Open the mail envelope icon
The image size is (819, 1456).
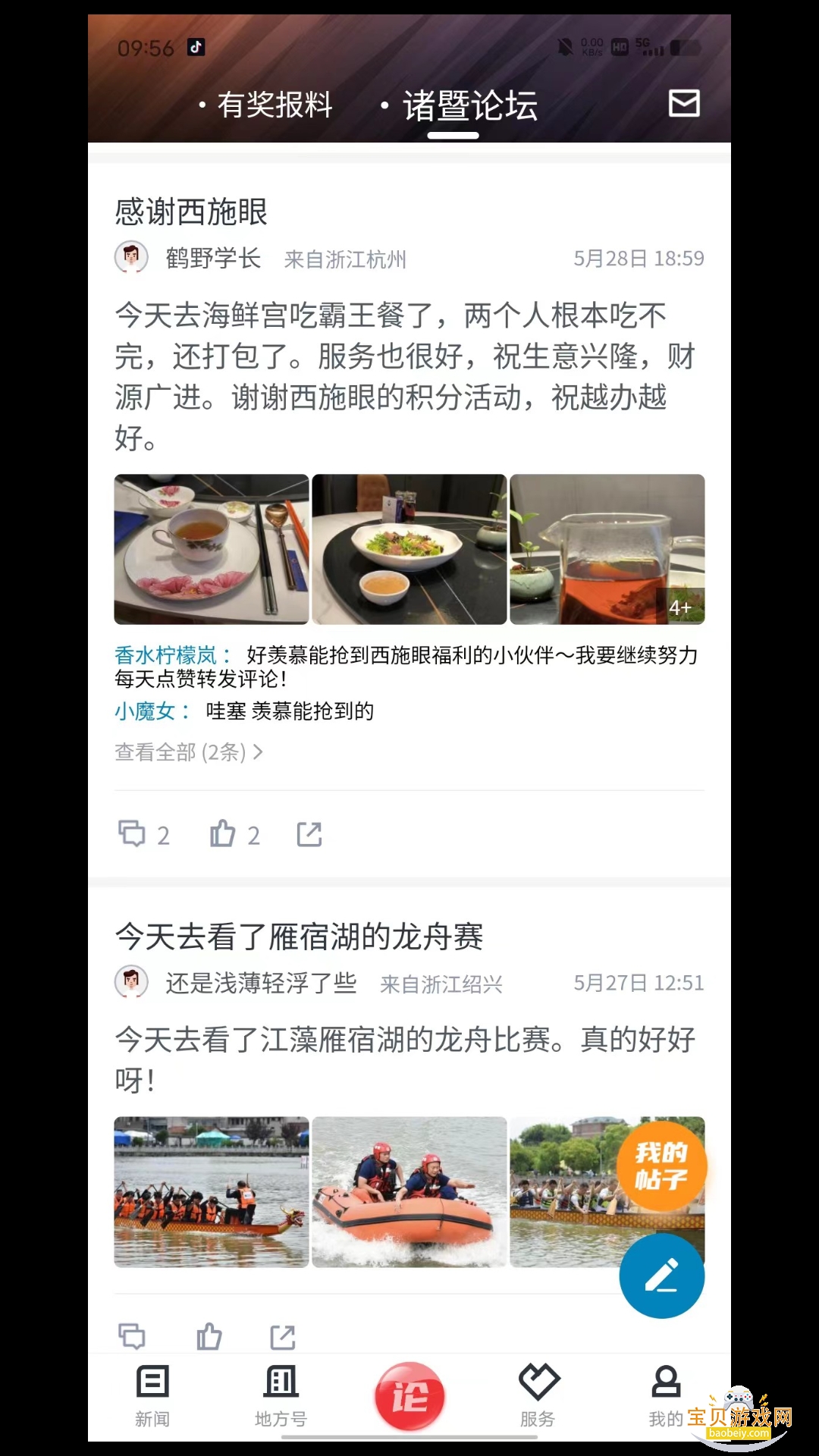tap(683, 103)
